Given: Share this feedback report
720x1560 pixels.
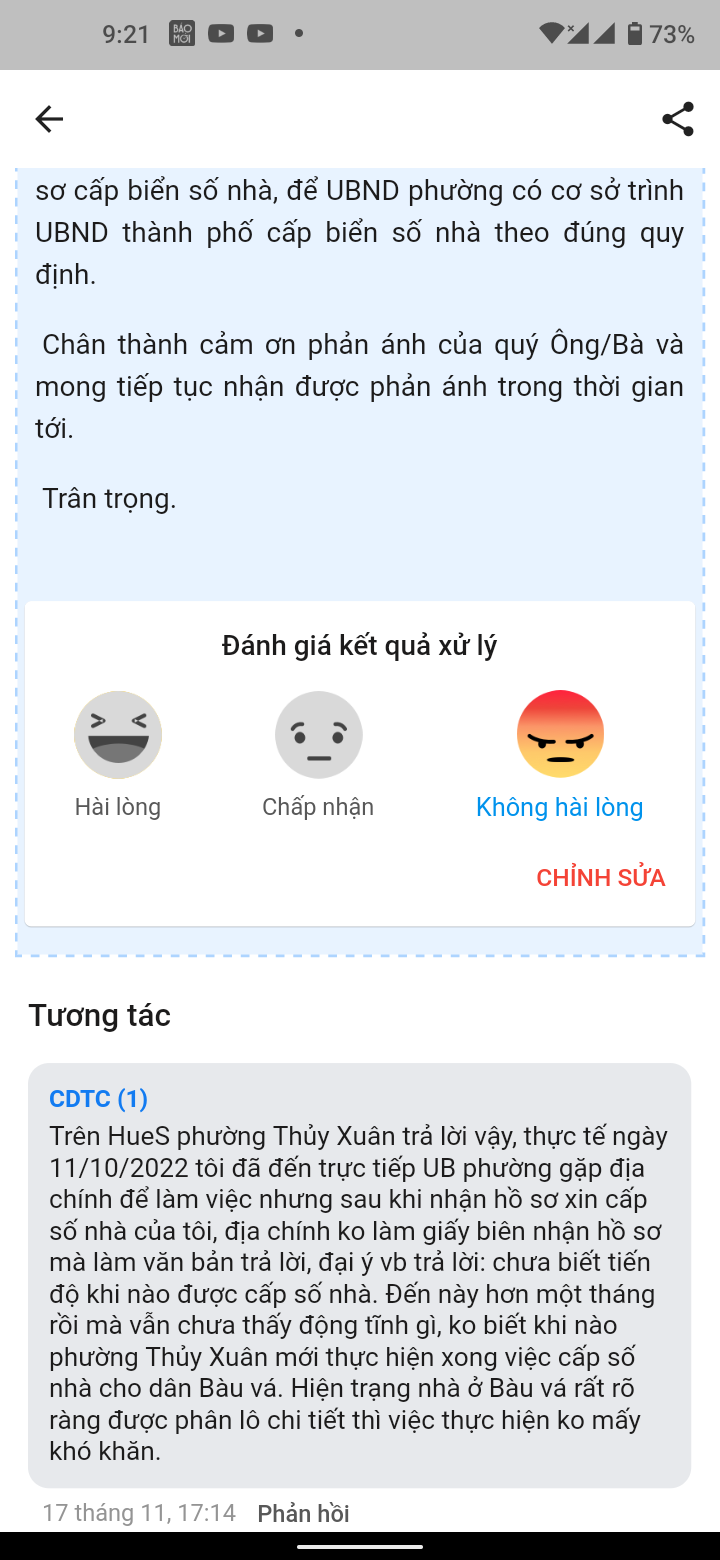Looking at the screenshot, I should point(678,120).
